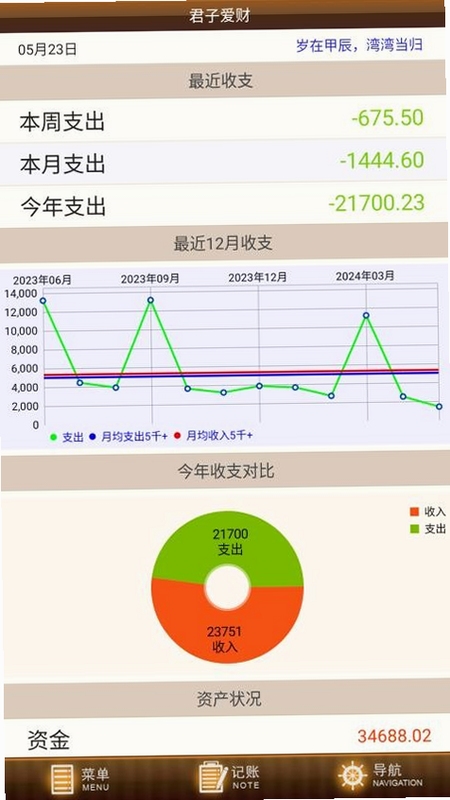Open the 本月支出 row
450x800 pixels.
[223, 163]
